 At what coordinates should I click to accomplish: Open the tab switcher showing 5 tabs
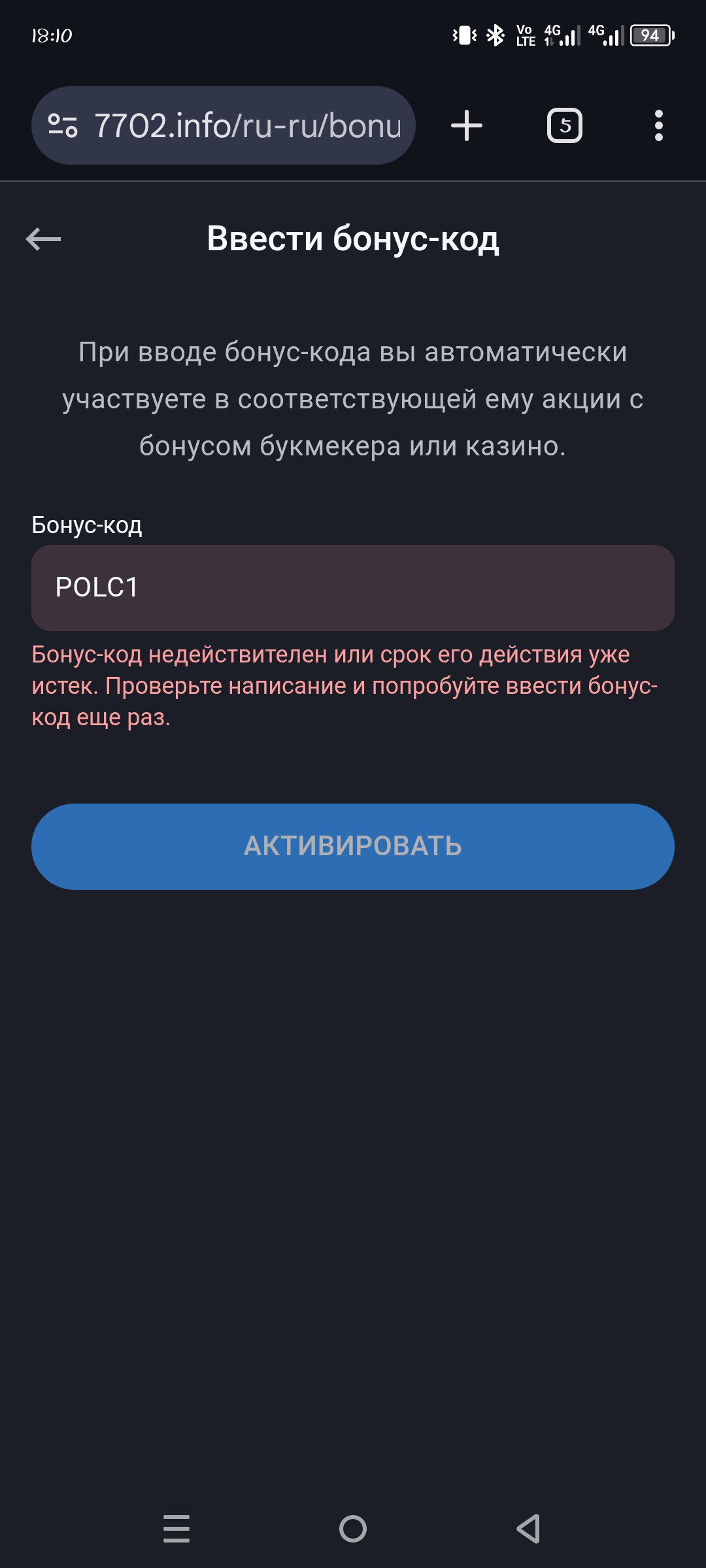[x=565, y=125]
